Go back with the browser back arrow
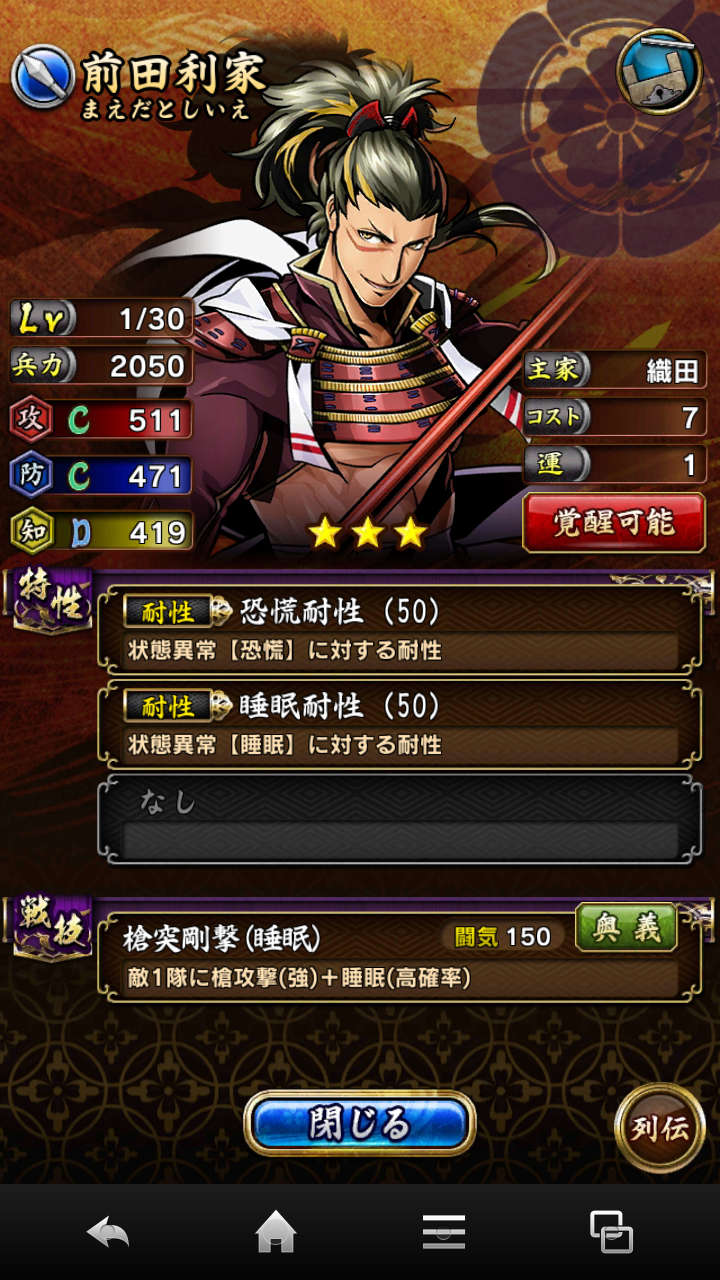 (108, 1232)
